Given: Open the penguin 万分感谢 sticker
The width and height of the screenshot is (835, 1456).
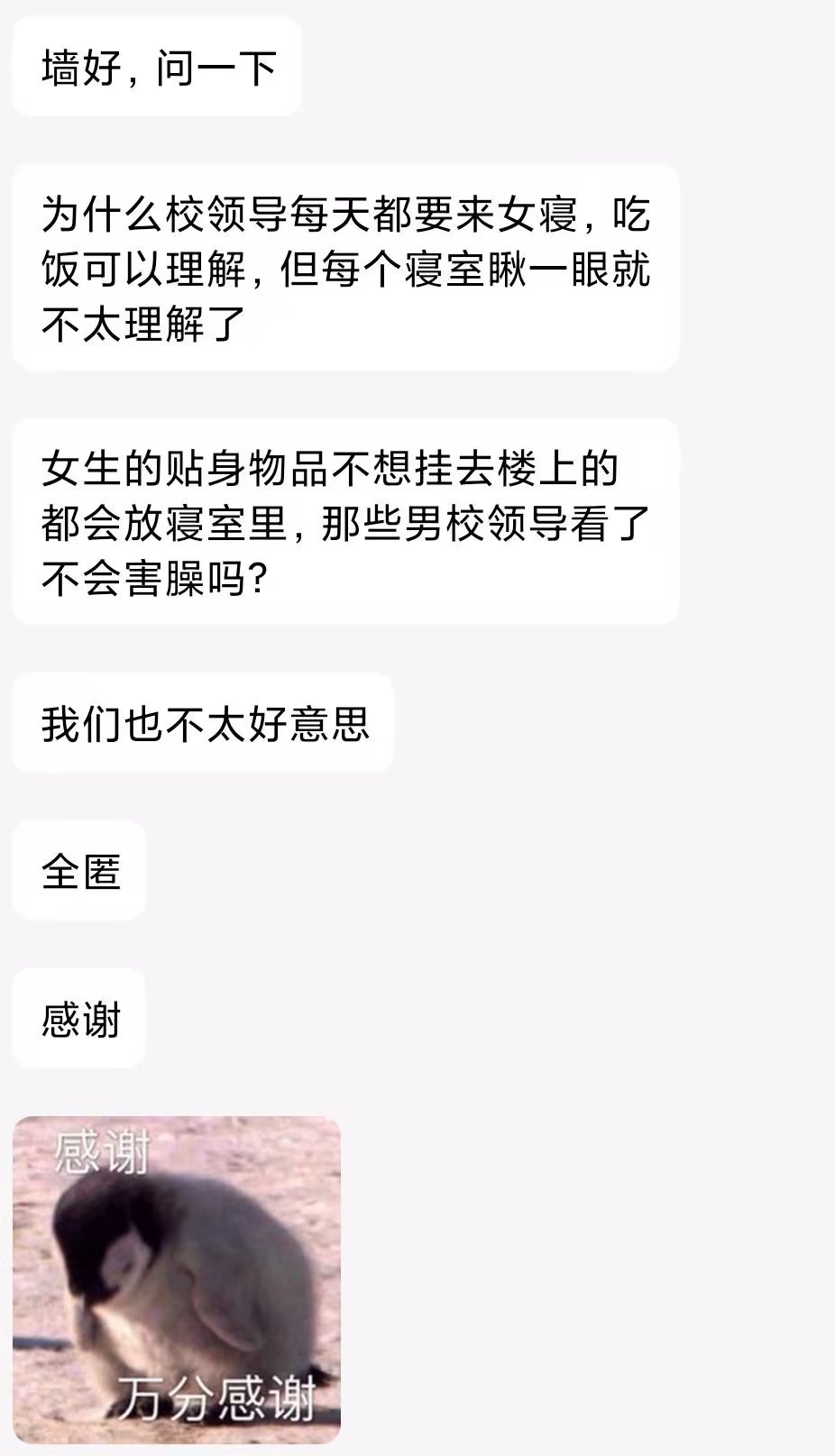Looking at the screenshot, I should (x=177, y=1279).
